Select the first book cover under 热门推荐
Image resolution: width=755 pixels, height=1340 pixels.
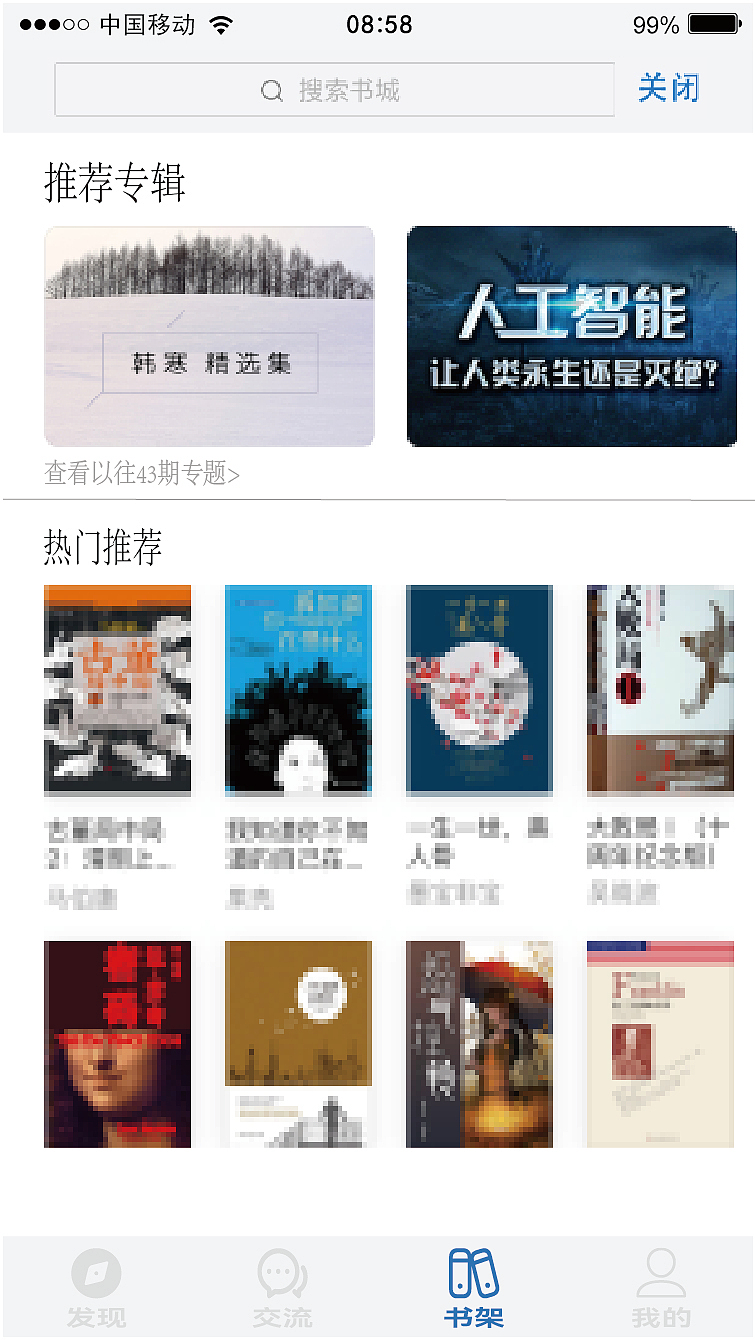tap(117, 690)
